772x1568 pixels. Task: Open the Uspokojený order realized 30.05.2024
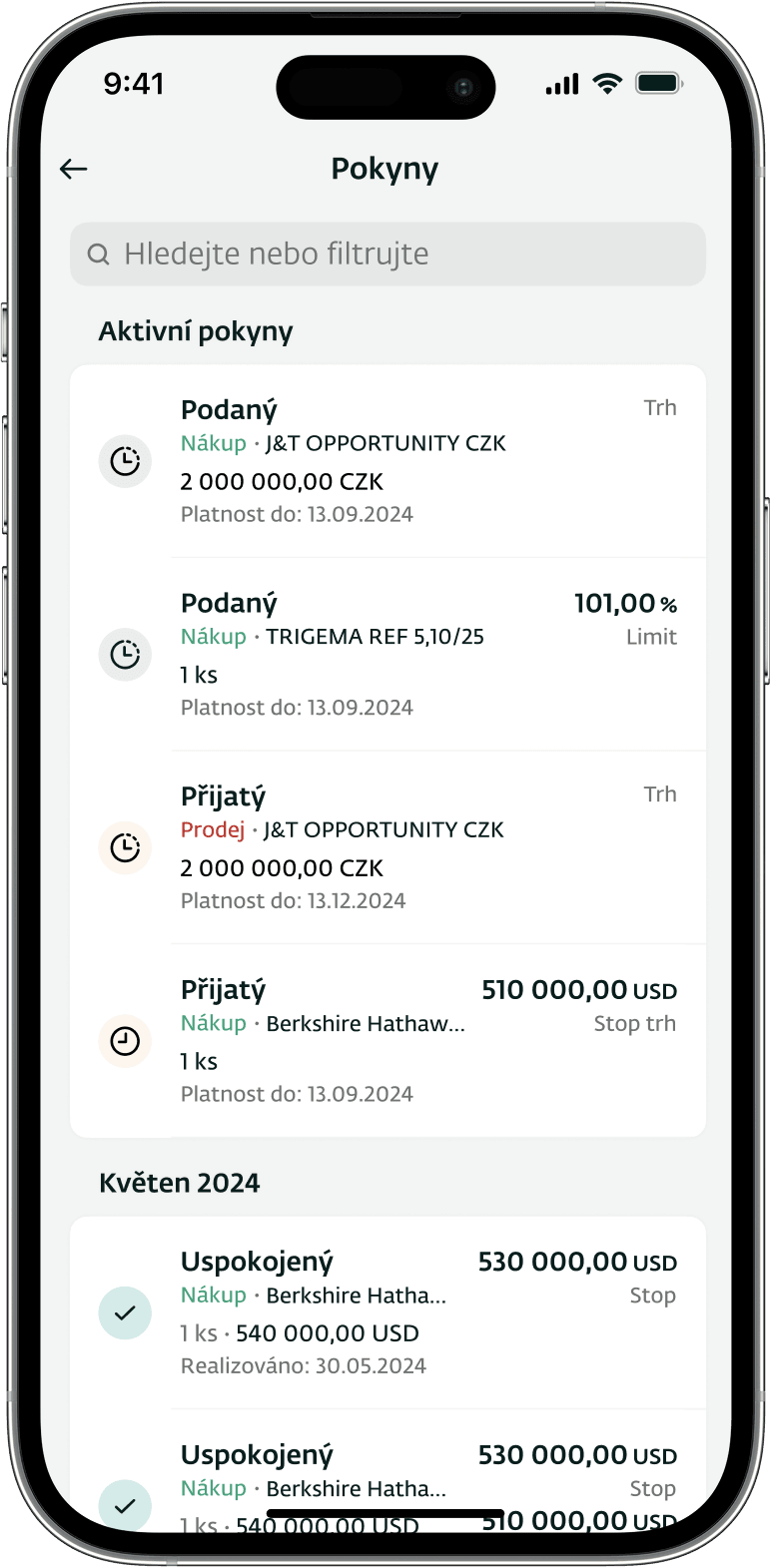point(387,1312)
